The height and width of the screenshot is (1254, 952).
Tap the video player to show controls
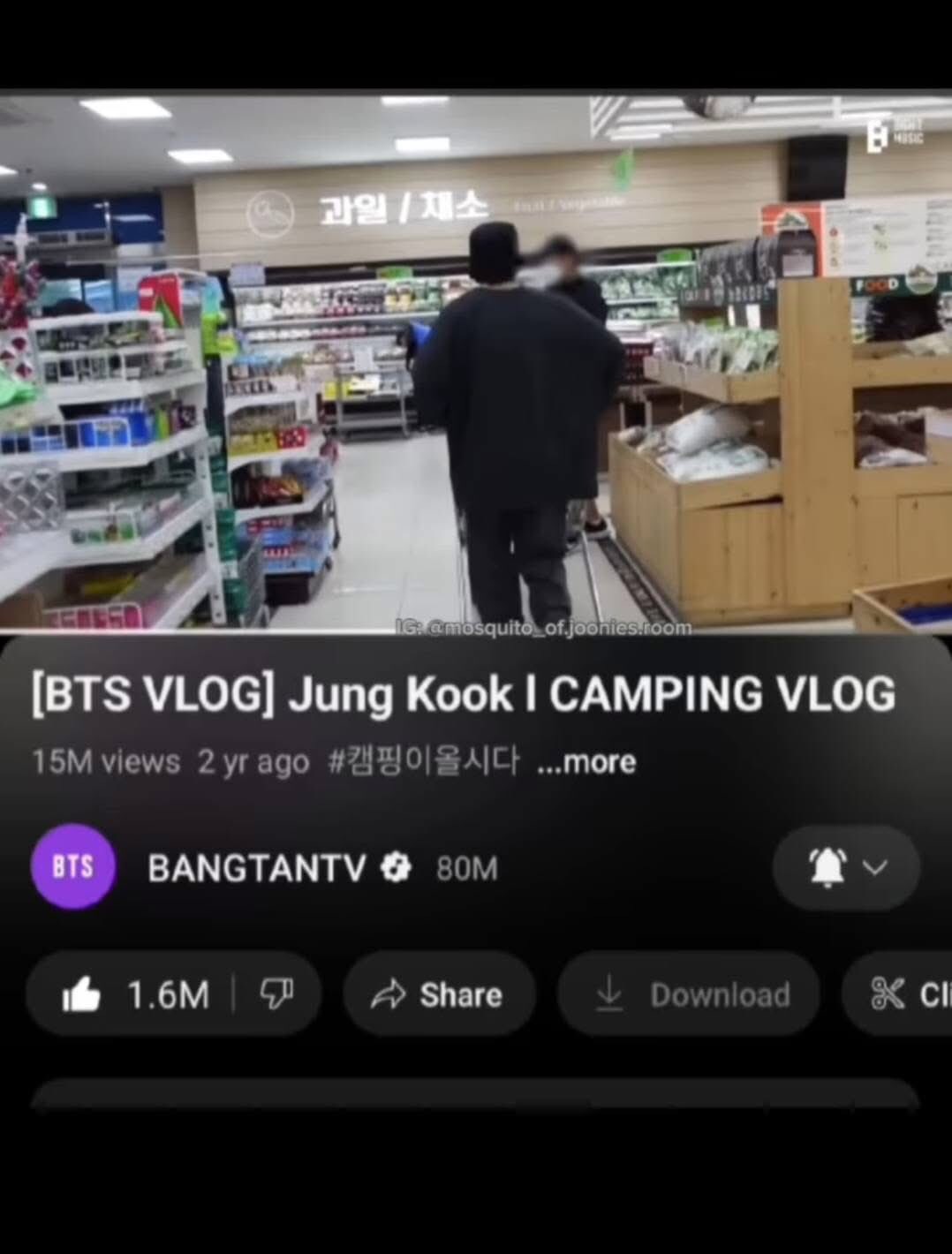click(x=475, y=362)
